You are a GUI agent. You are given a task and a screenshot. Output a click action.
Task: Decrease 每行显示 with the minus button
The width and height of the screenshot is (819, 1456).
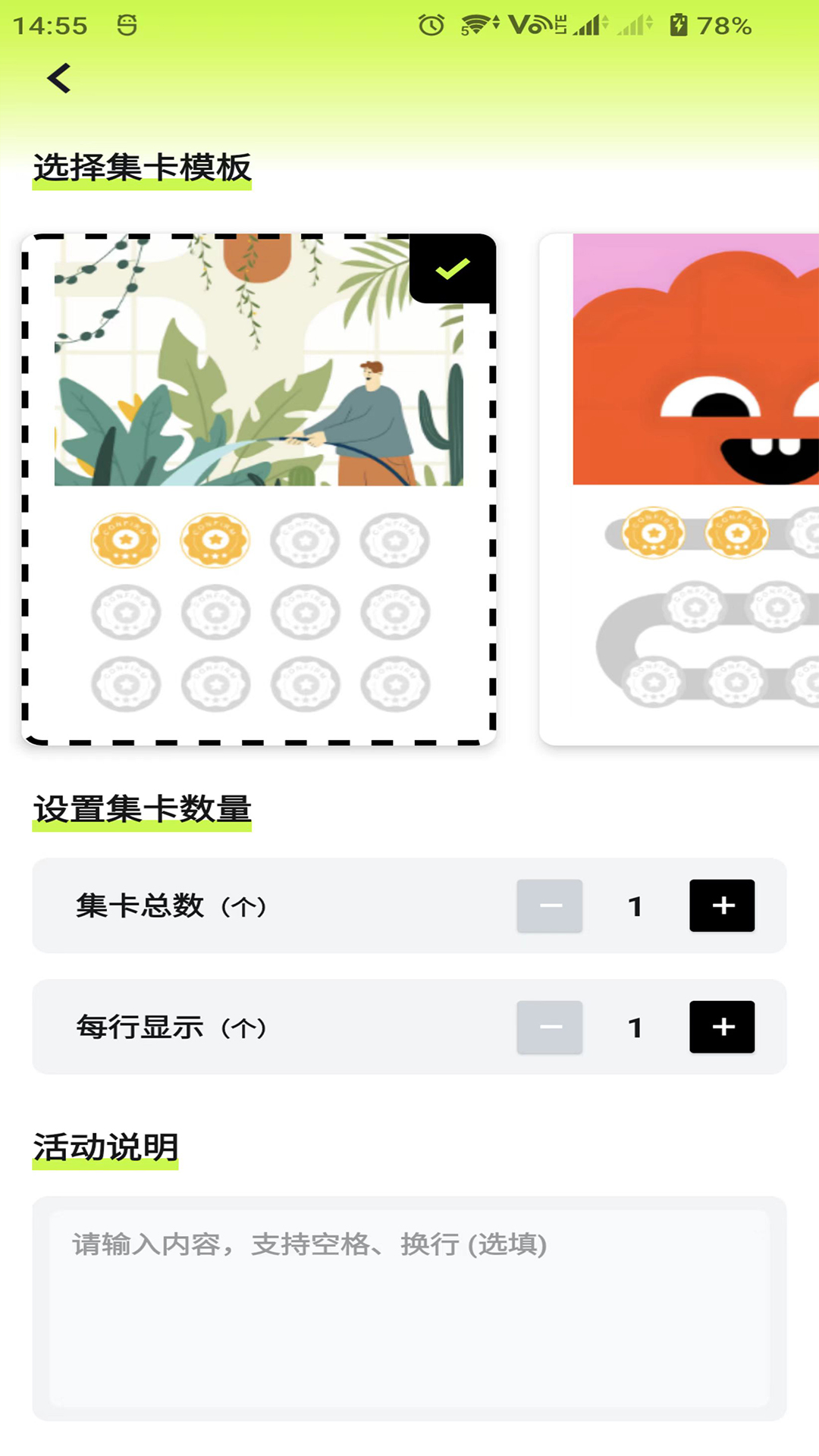pos(550,1027)
